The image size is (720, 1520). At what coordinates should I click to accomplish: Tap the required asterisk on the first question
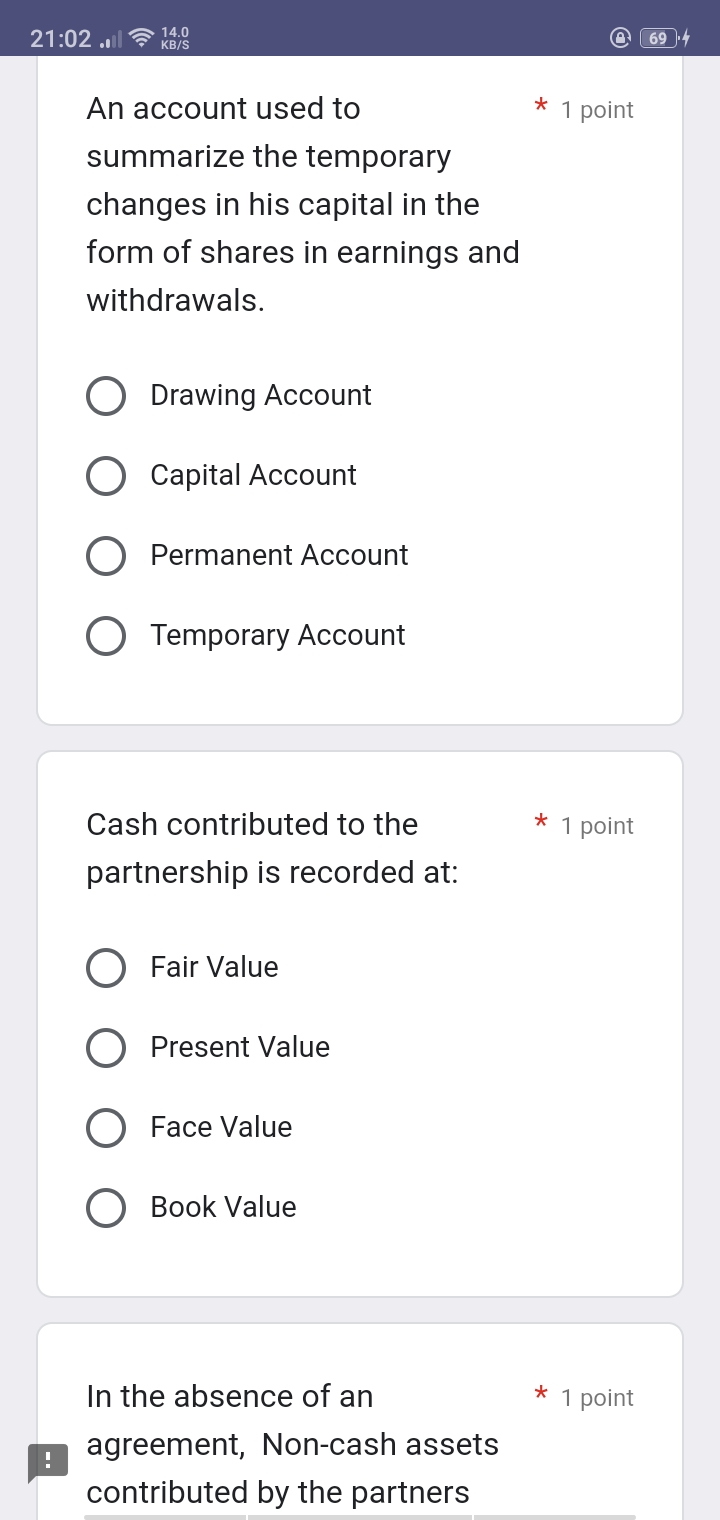click(x=540, y=105)
